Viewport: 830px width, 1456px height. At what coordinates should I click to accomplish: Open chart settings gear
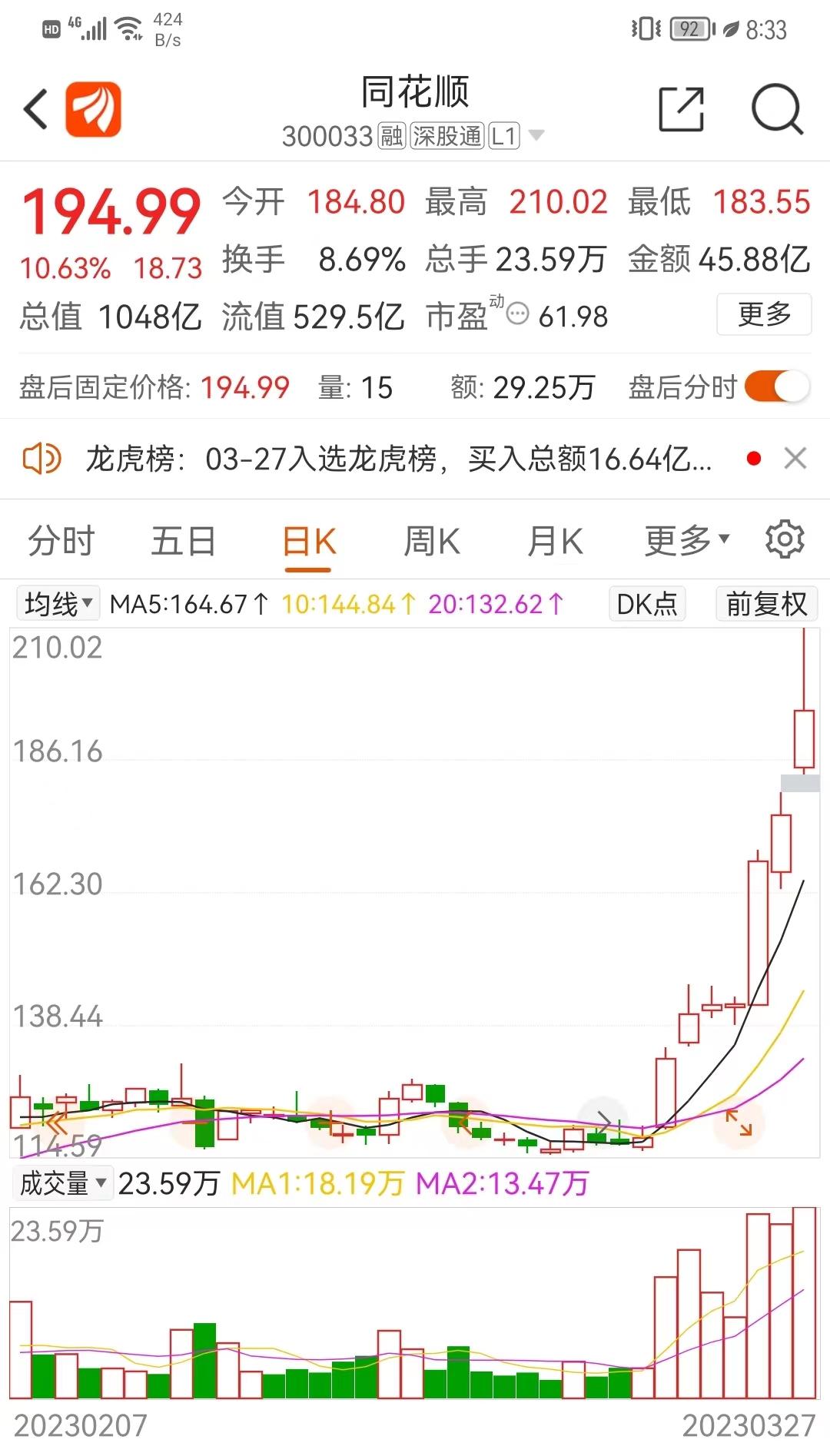pyautogui.click(x=784, y=539)
